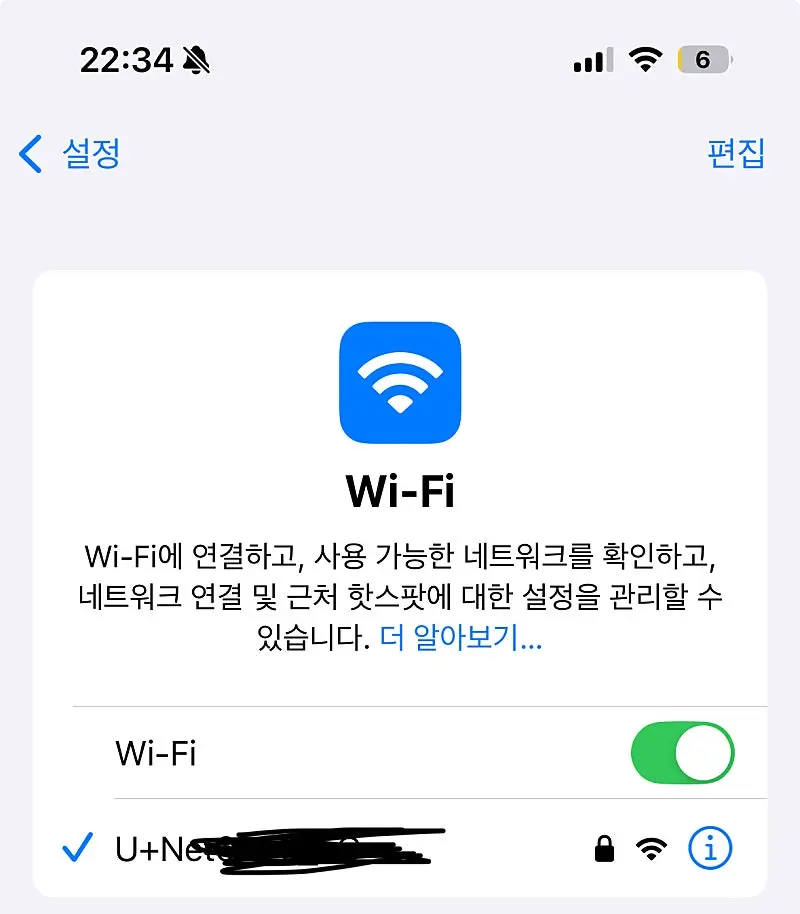Open info for the U+Net network

[710, 848]
